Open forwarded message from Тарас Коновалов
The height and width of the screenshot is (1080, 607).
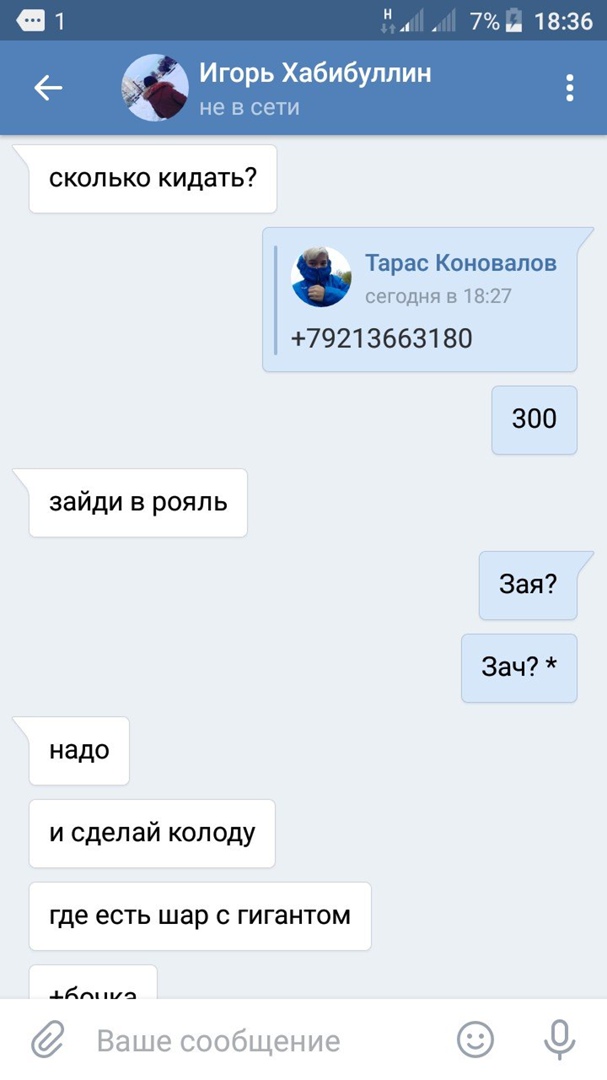[421, 300]
